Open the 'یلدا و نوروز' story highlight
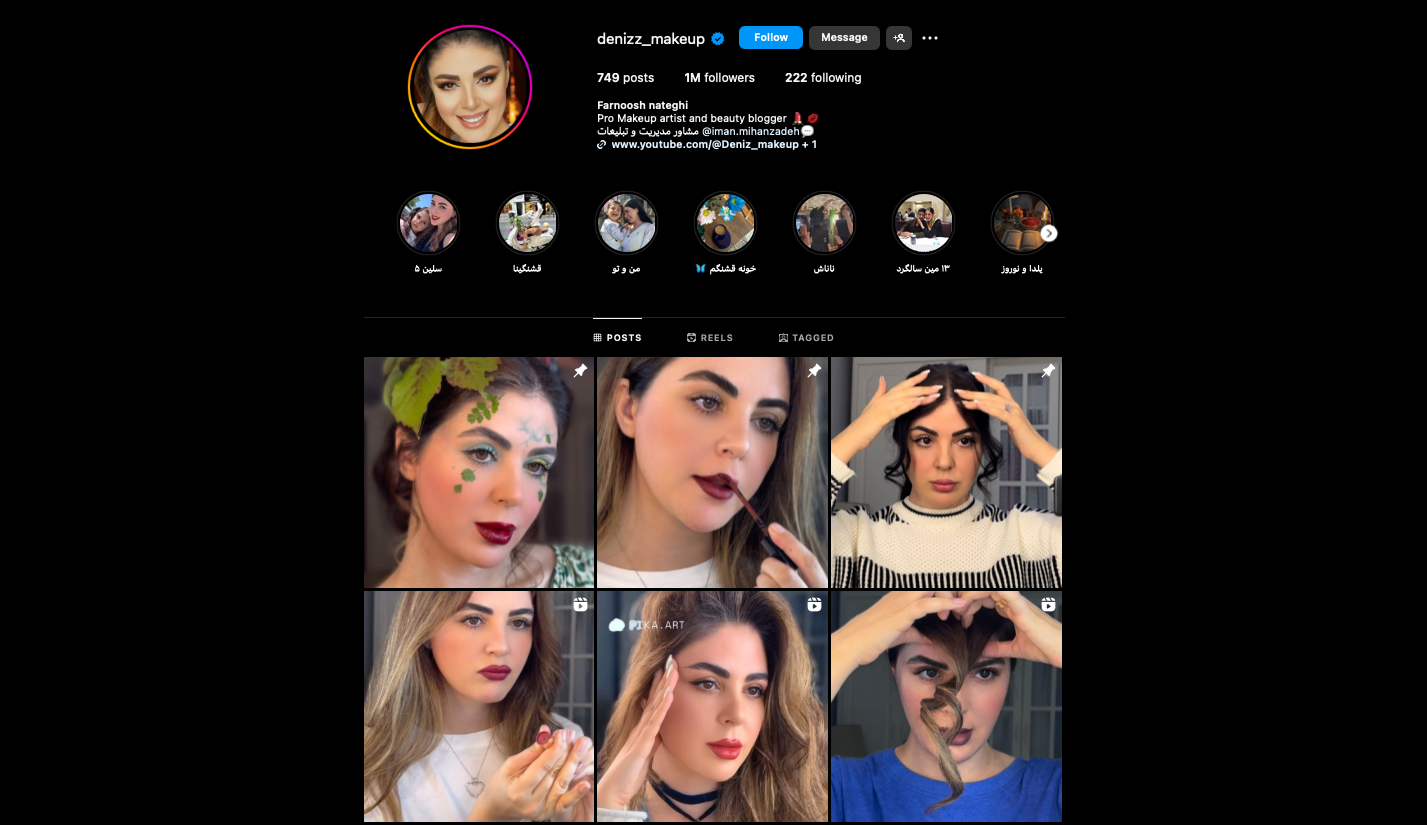The width and height of the screenshot is (1427, 825). tap(1020, 223)
